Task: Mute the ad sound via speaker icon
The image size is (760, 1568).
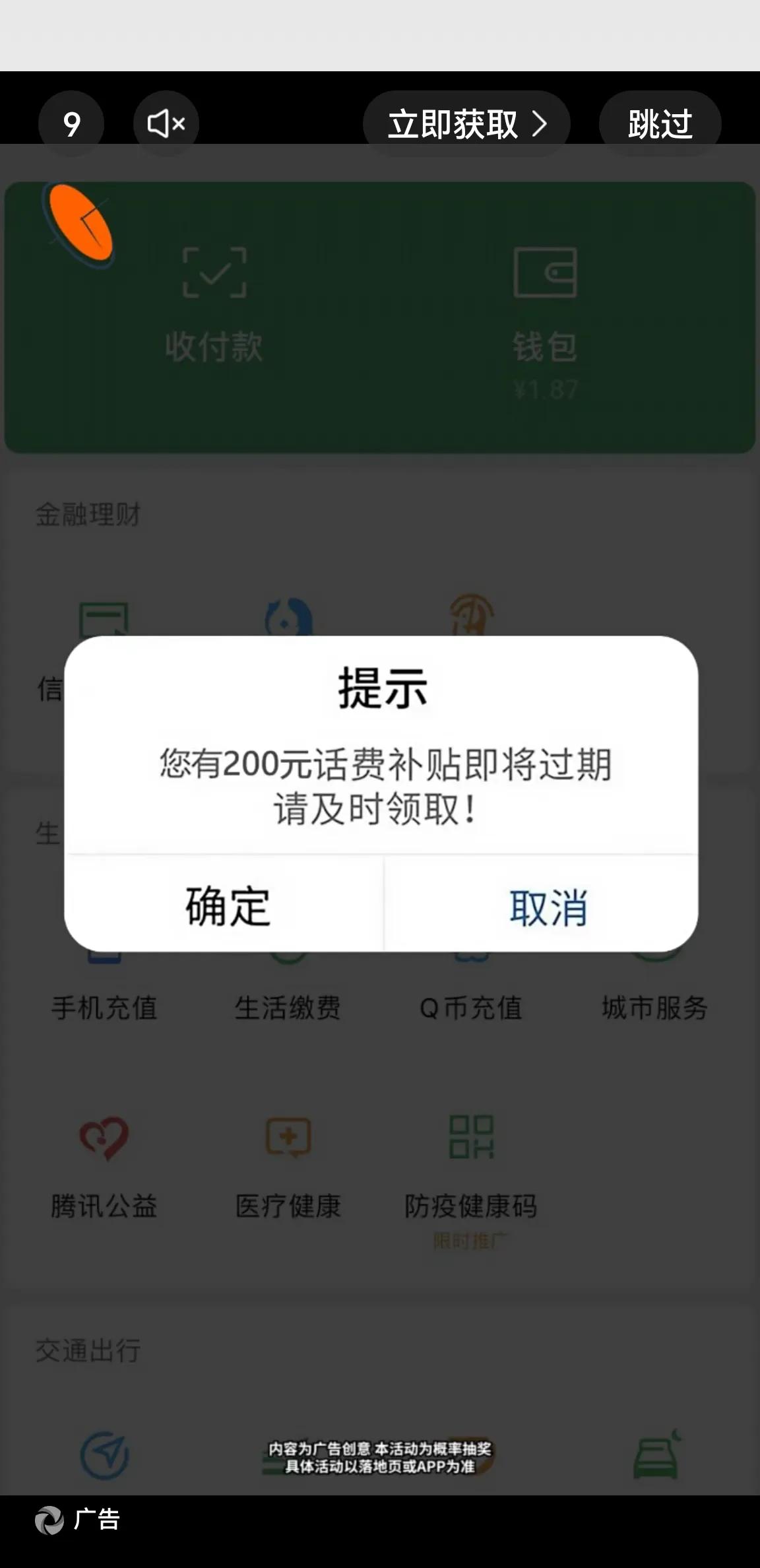Action: (166, 123)
